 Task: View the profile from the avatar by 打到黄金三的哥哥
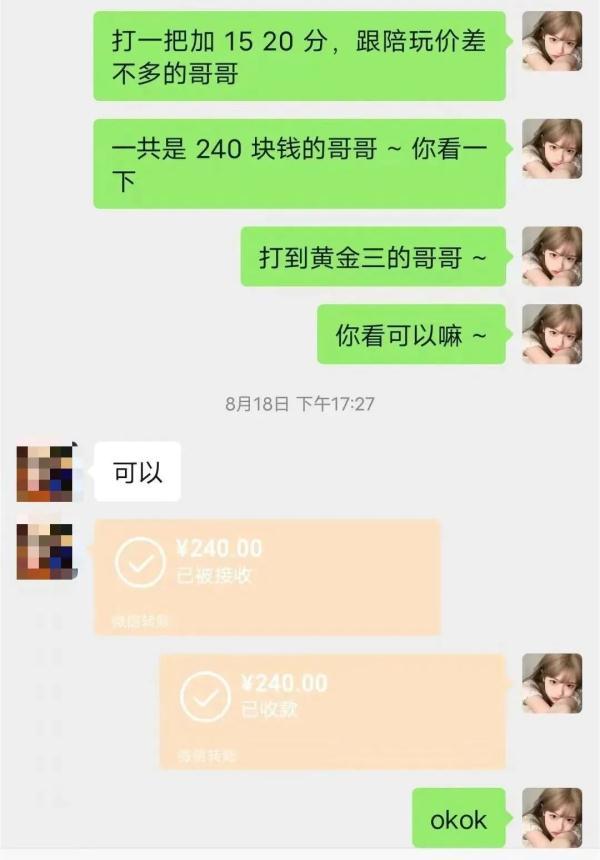point(552,256)
